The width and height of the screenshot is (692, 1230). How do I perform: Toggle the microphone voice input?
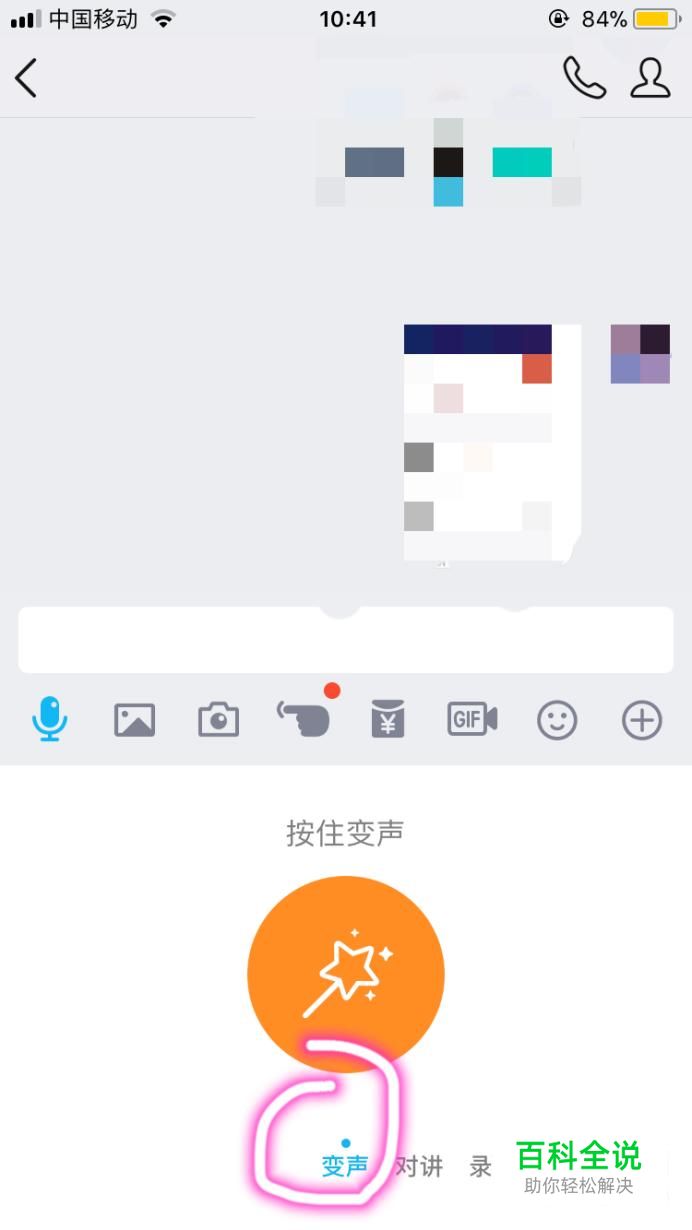point(49,719)
